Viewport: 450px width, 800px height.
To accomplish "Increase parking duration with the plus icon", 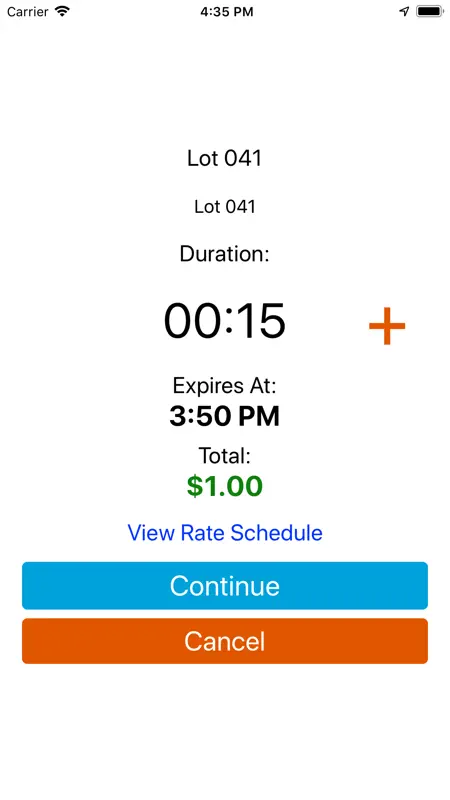I will (x=387, y=326).
